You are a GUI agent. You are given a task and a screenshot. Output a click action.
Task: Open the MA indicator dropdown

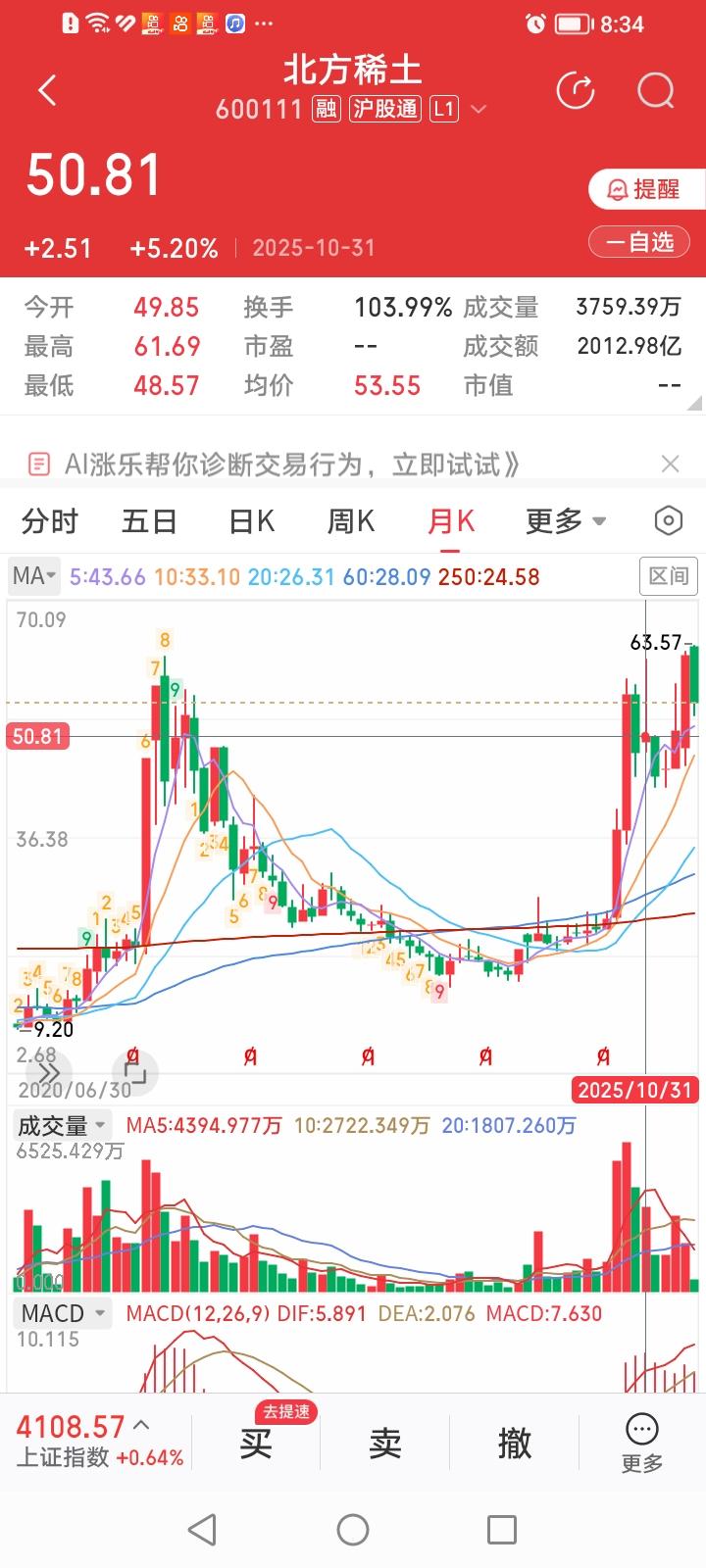tap(33, 576)
